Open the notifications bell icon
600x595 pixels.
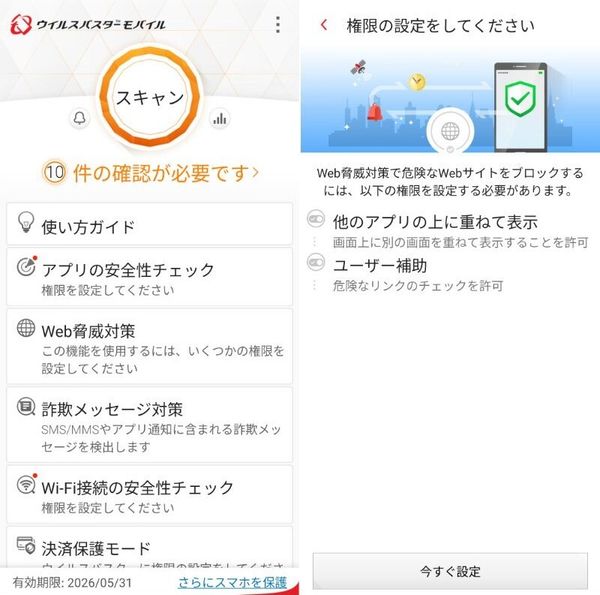[x=80, y=118]
